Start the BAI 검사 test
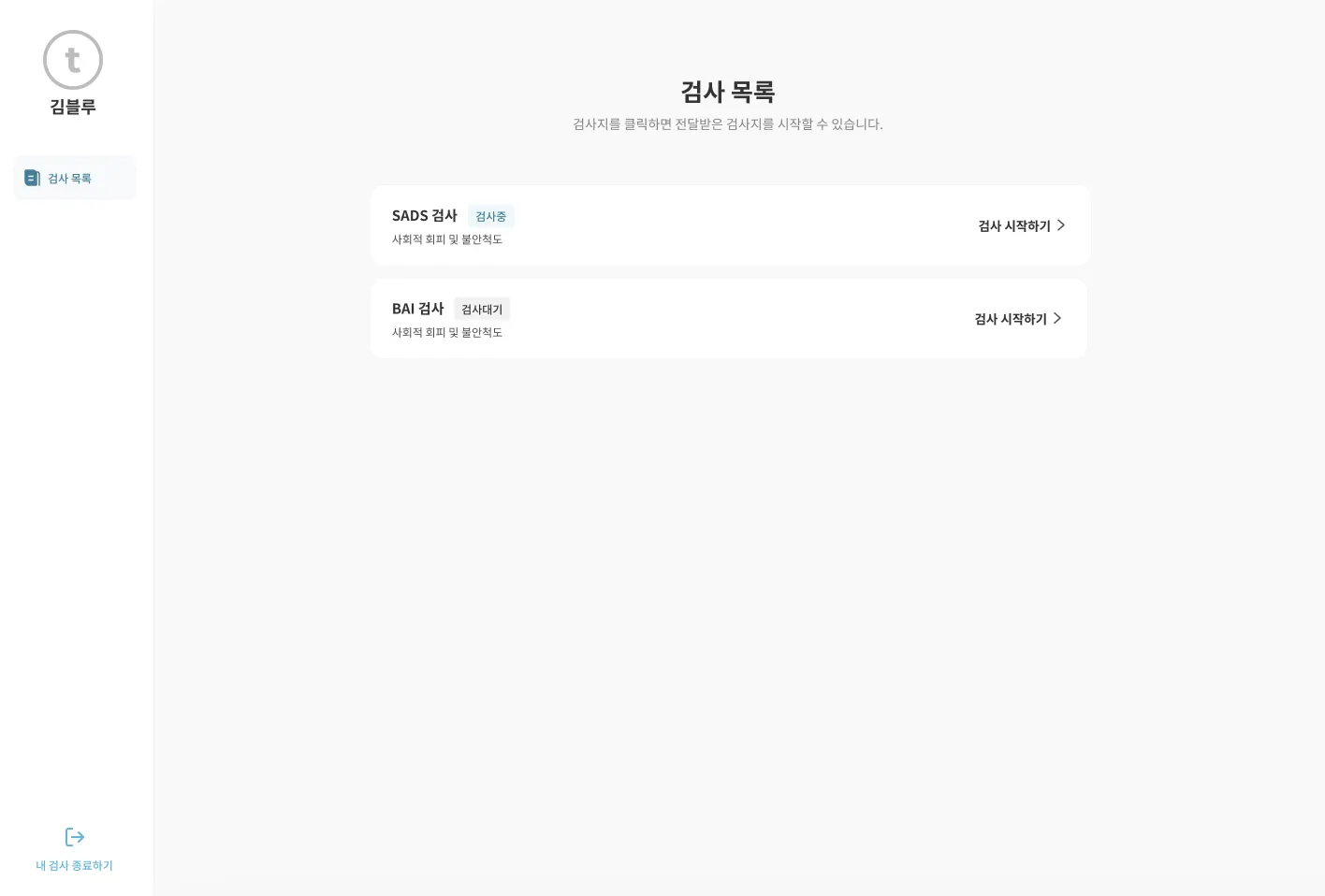Image resolution: width=1325 pixels, height=896 pixels. 1017,319
